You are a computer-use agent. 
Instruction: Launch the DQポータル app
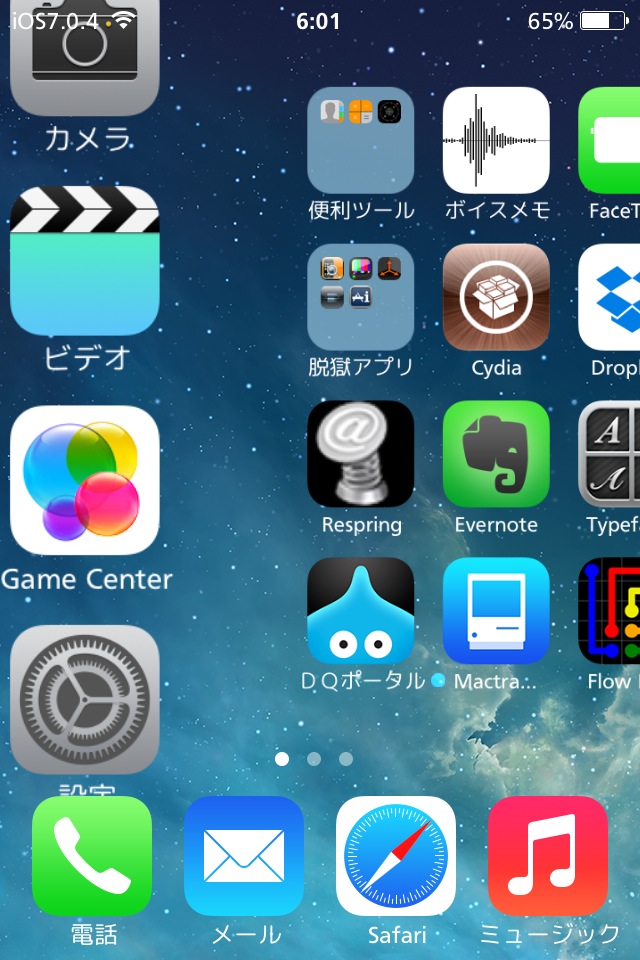[360, 610]
